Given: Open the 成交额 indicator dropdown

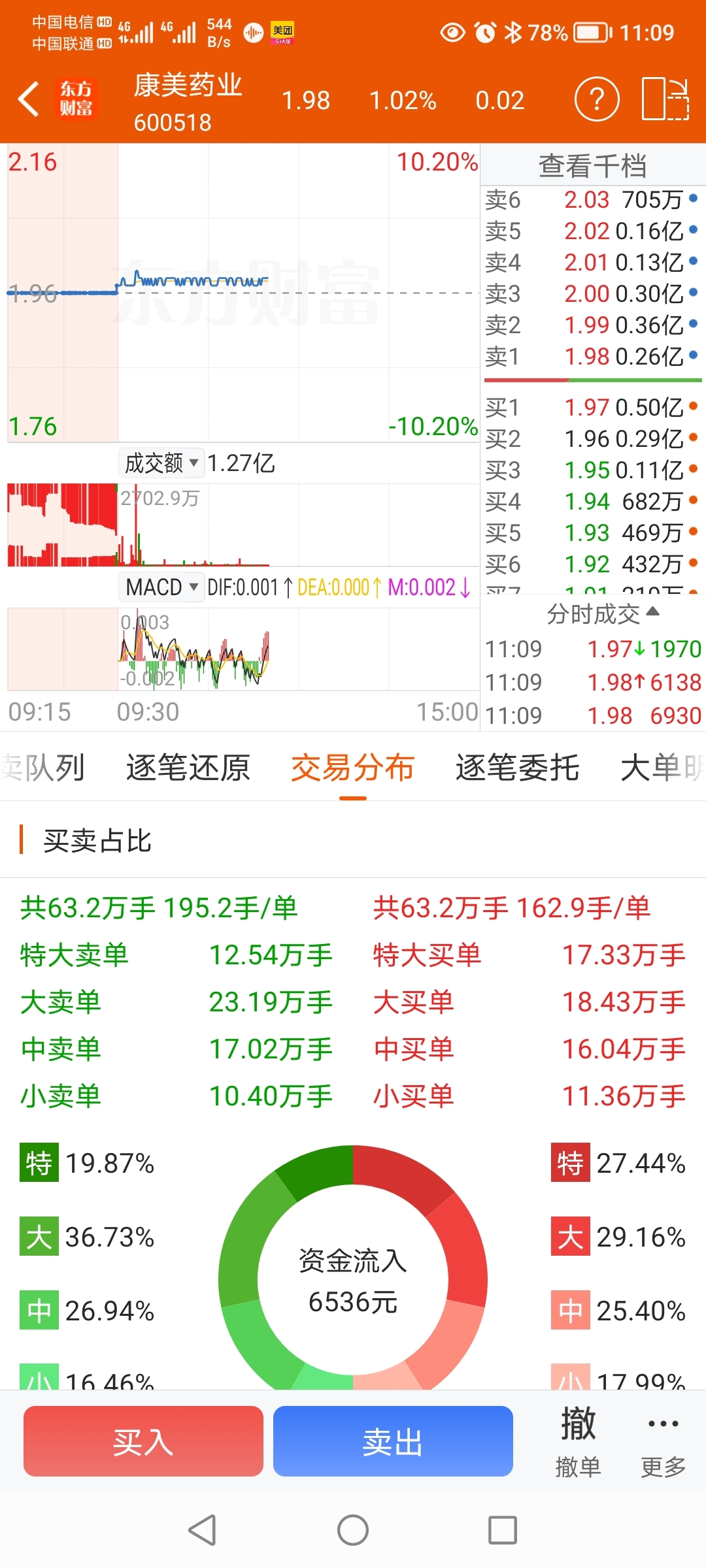Looking at the screenshot, I should pos(161,463).
